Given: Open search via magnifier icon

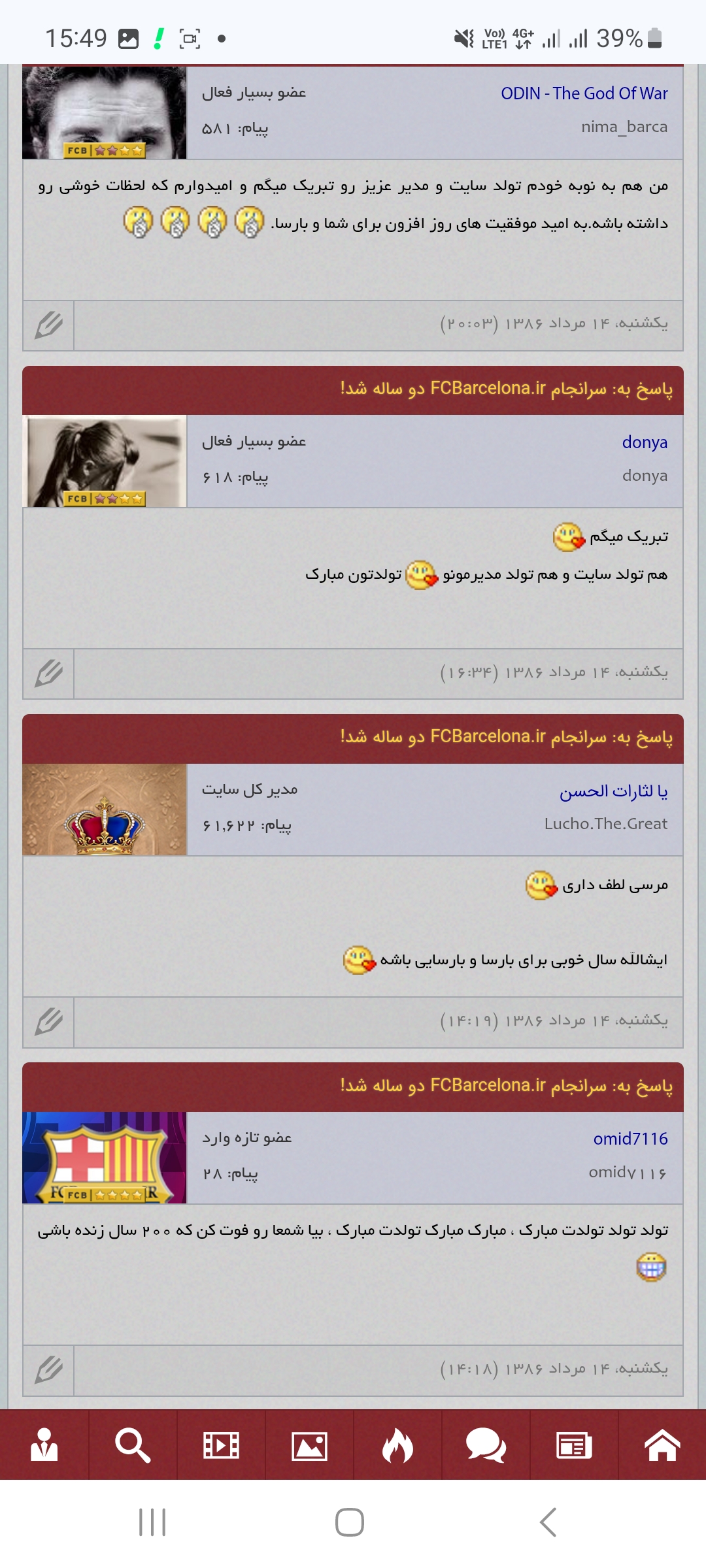Looking at the screenshot, I should point(133,1445).
